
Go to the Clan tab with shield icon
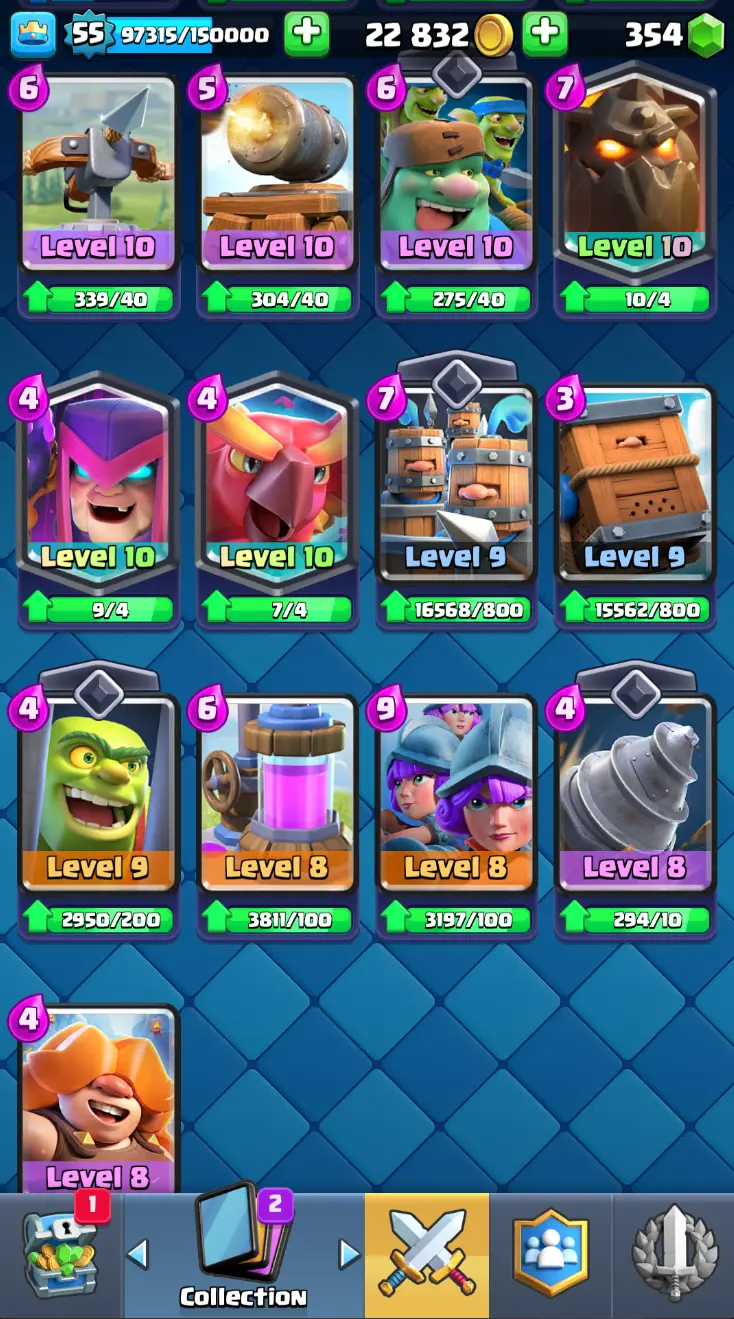click(x=550, y=1255)
